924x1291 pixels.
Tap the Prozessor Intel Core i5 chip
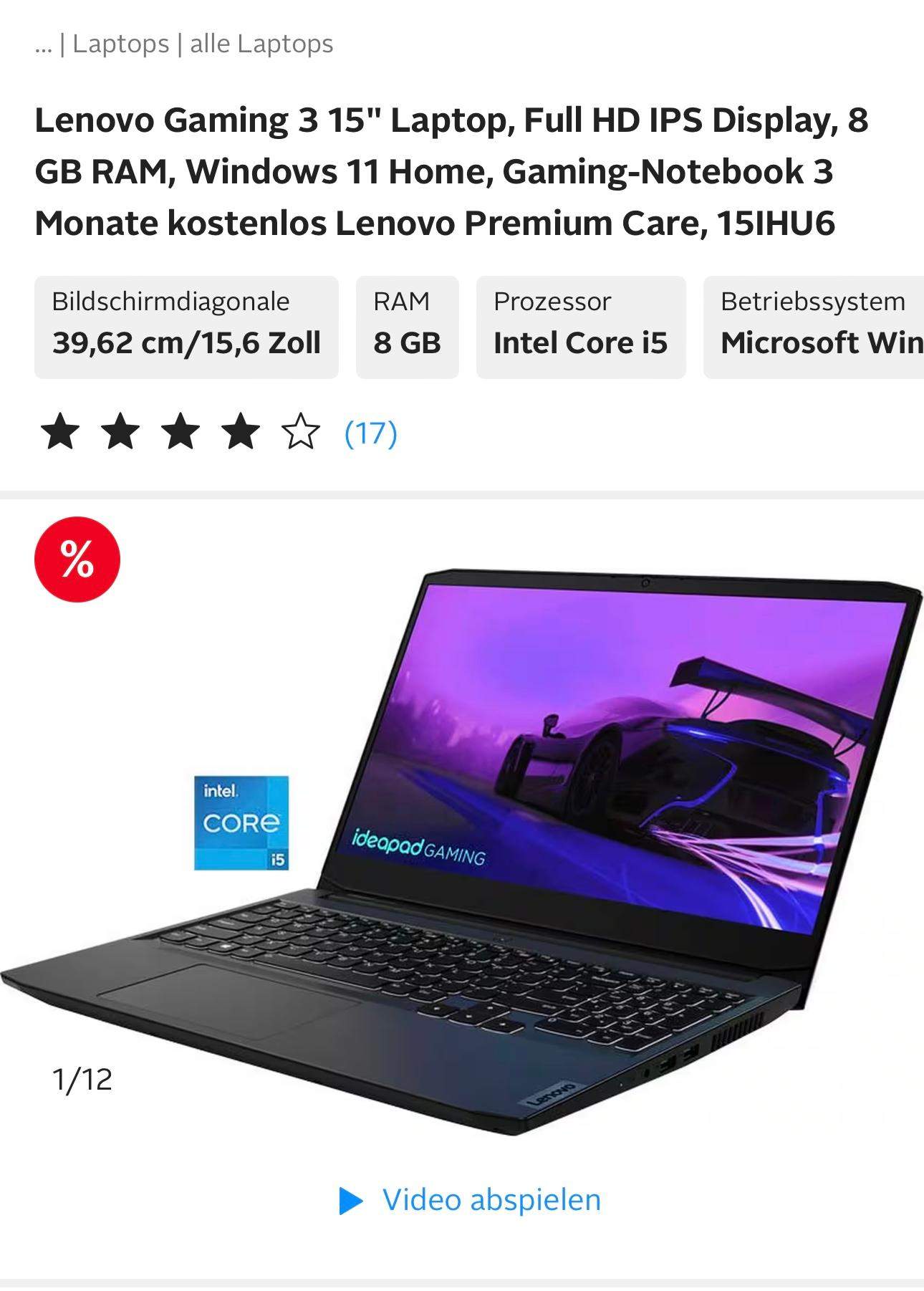581,327
